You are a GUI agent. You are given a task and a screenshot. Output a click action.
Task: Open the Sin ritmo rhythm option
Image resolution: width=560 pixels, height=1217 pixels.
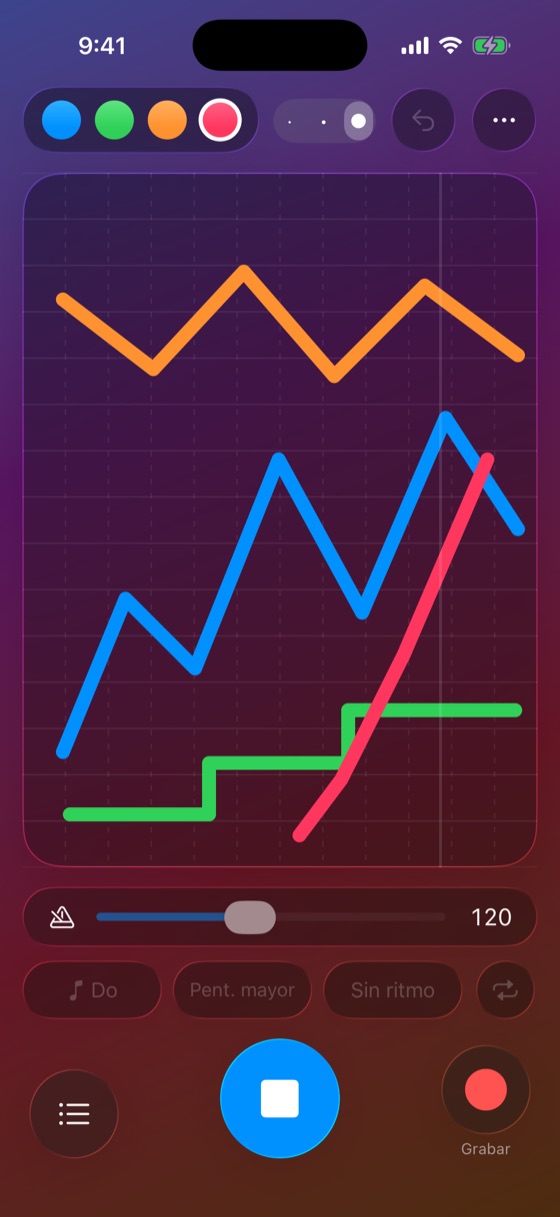pos(393,990)
